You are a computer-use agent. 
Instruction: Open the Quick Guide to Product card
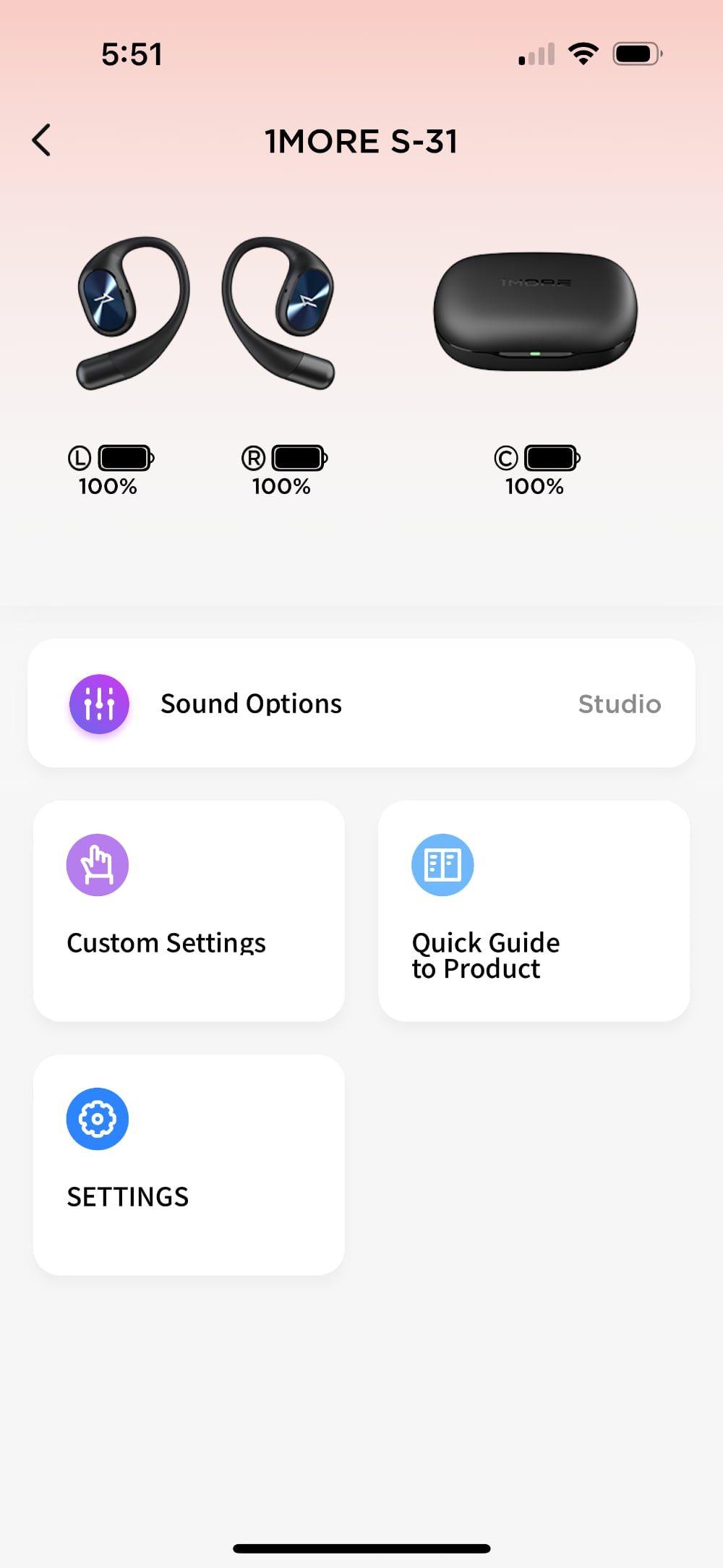[x=534, y=910]
